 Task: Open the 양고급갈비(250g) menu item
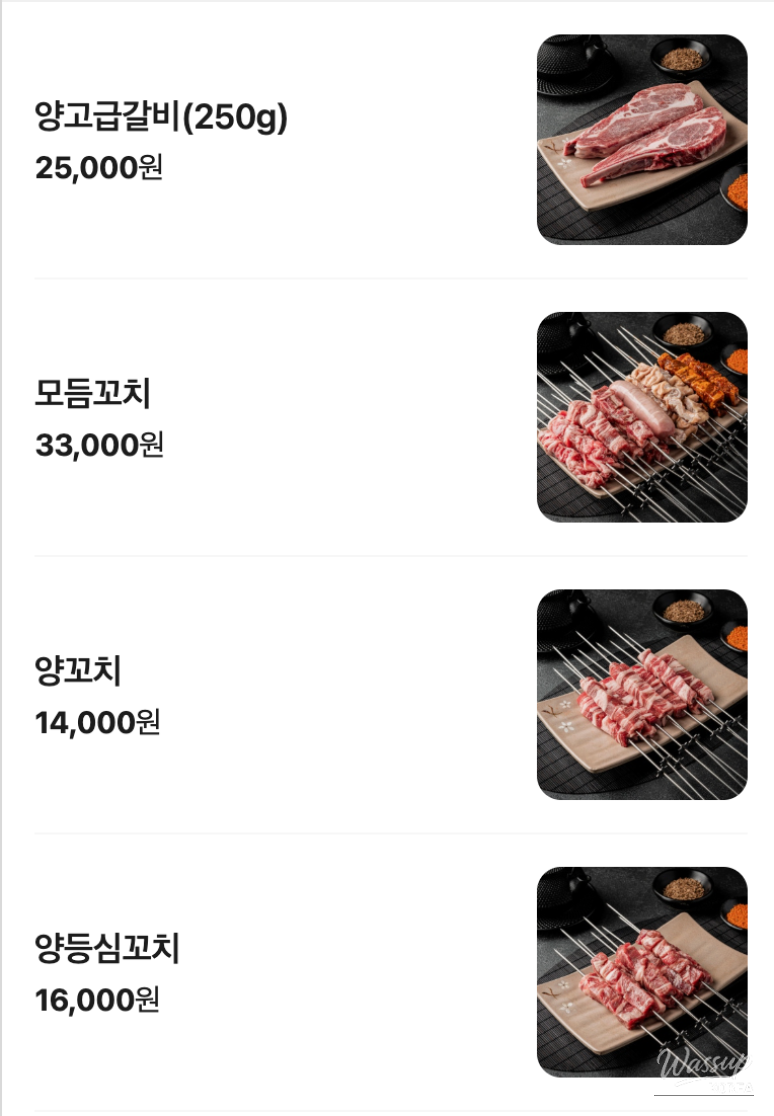(161, 118)
